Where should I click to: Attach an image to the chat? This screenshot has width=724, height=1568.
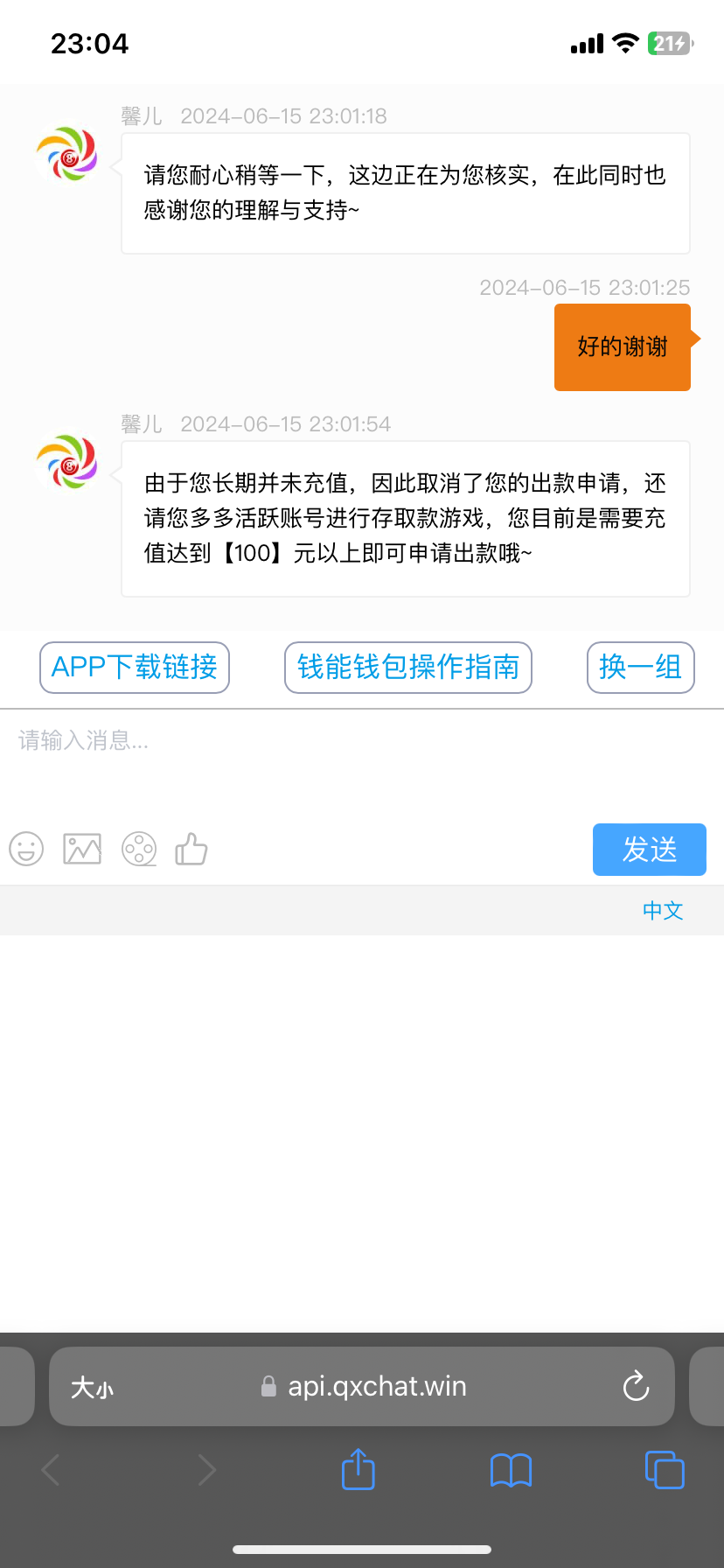pyautogui.click(x=82, y=849)
